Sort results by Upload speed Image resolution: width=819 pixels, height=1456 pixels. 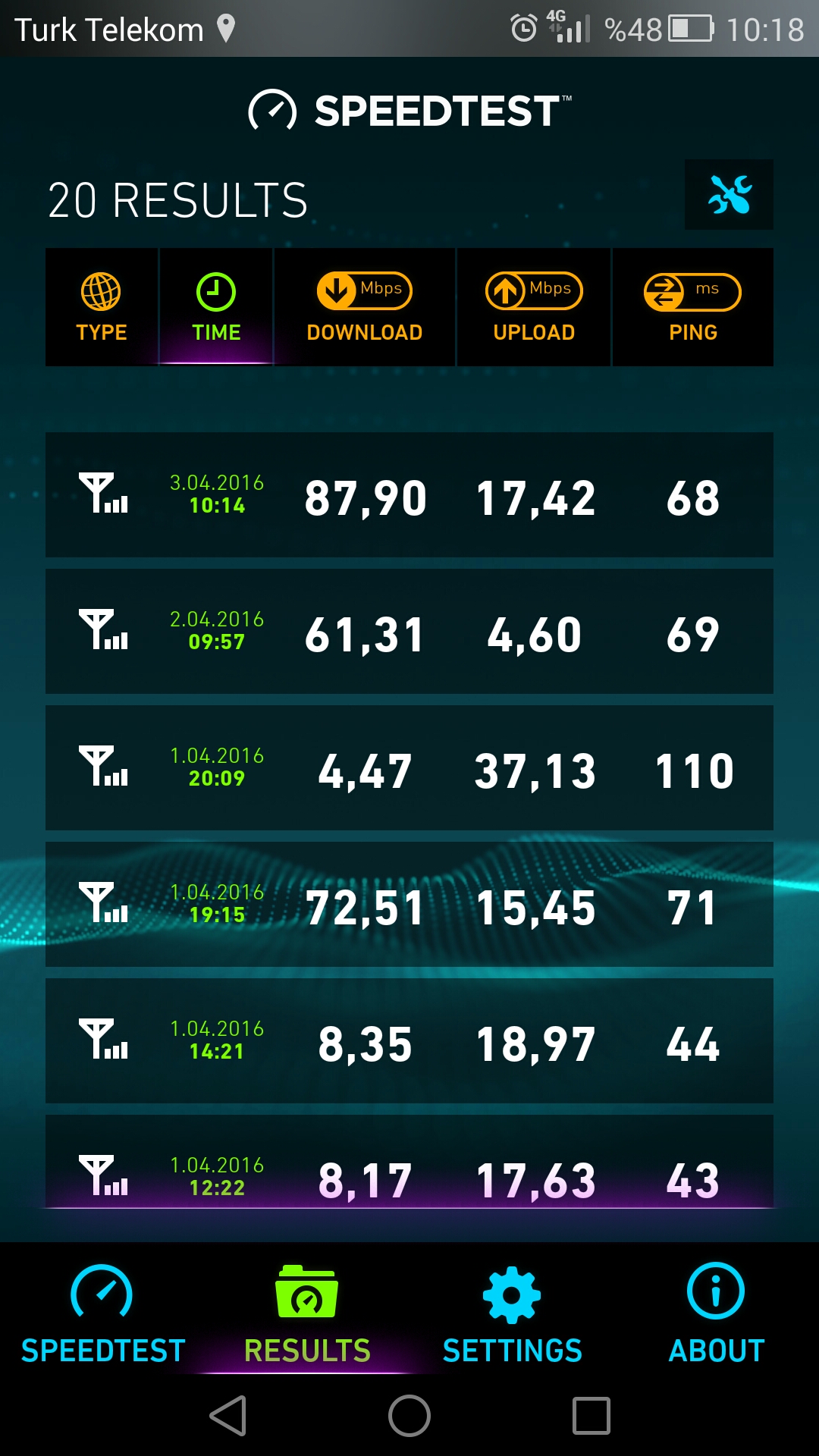click(534, 307)
